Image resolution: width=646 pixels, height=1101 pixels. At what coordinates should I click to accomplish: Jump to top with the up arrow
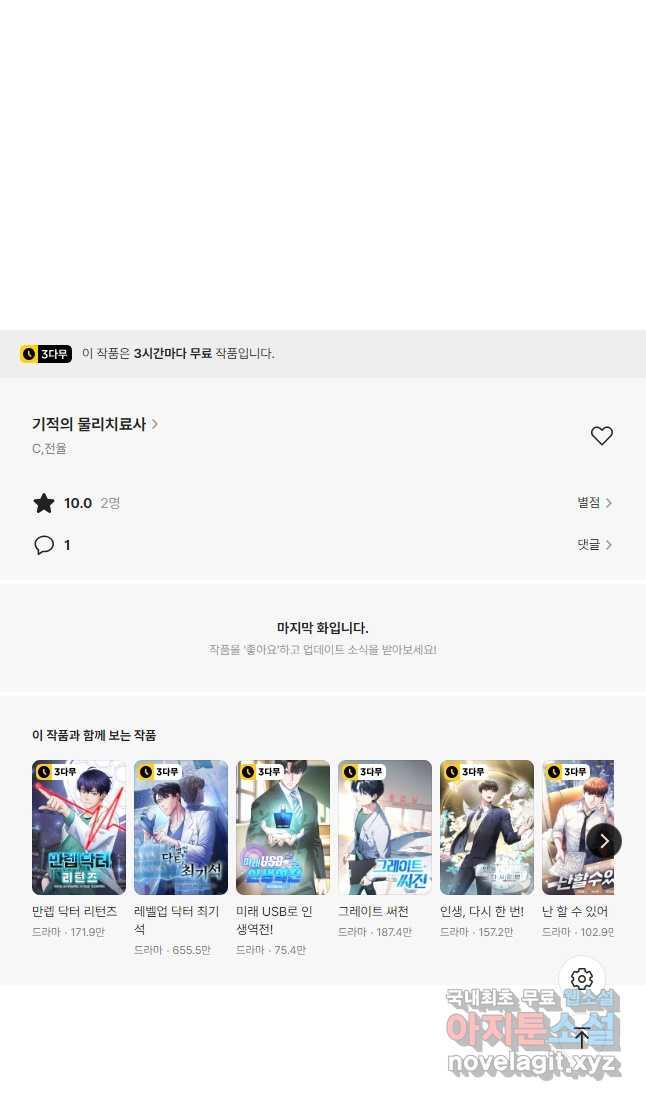[x=582, y=1038]
